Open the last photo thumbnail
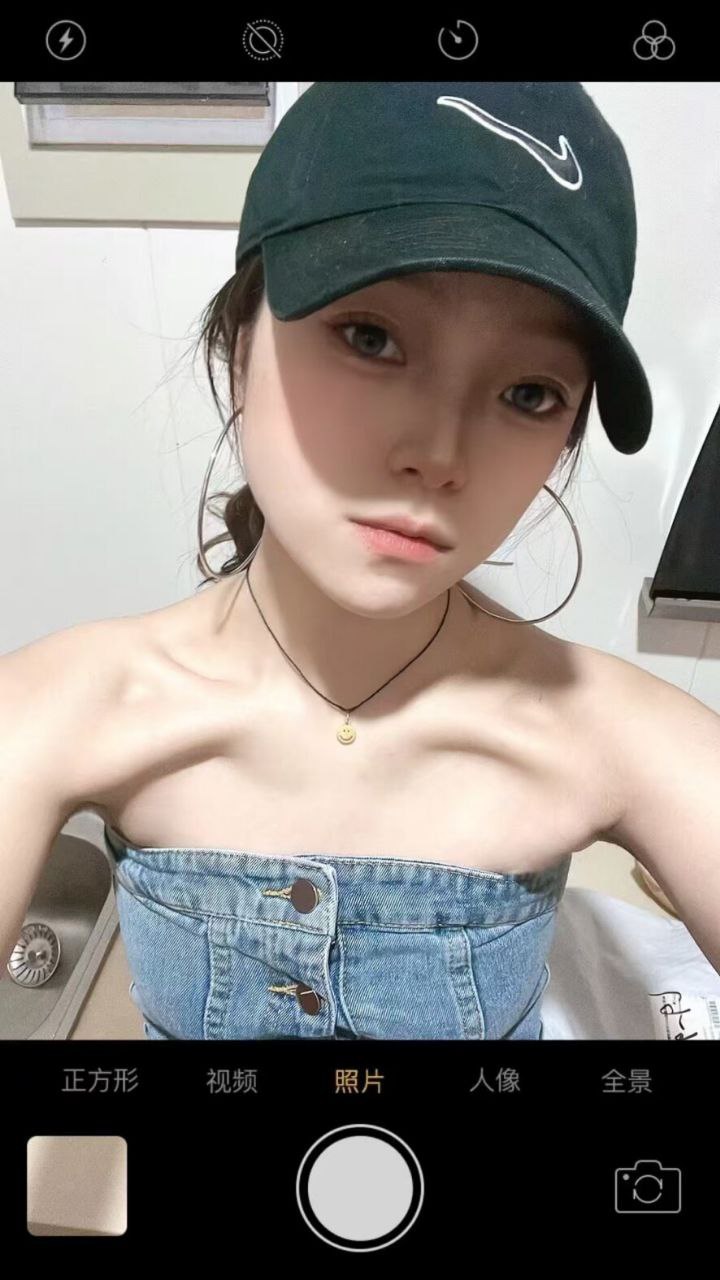 [77, 1186]
